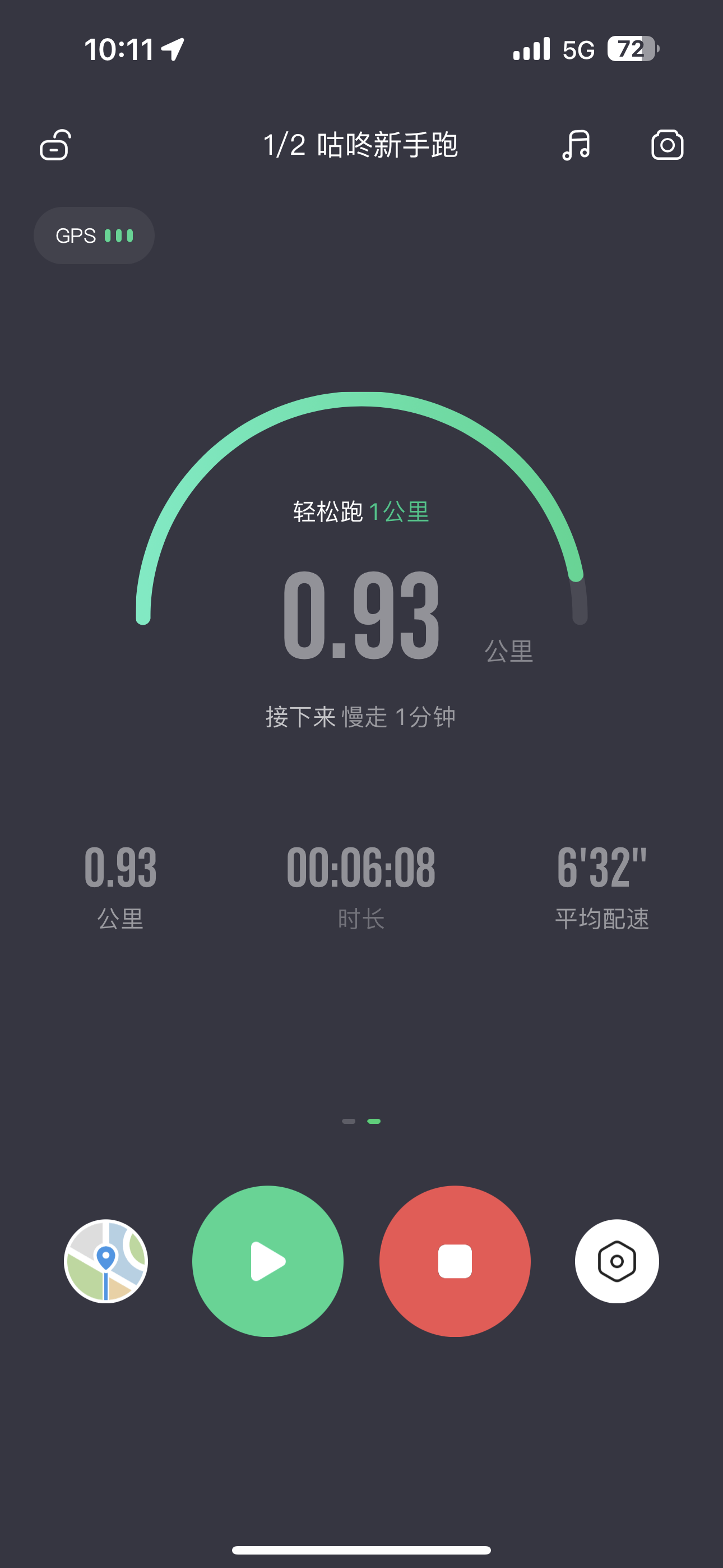Image resolution: width=723 pixels, height=1568 pixels.
Task: Tap the screen lock icon
Action: click(55, 145)
